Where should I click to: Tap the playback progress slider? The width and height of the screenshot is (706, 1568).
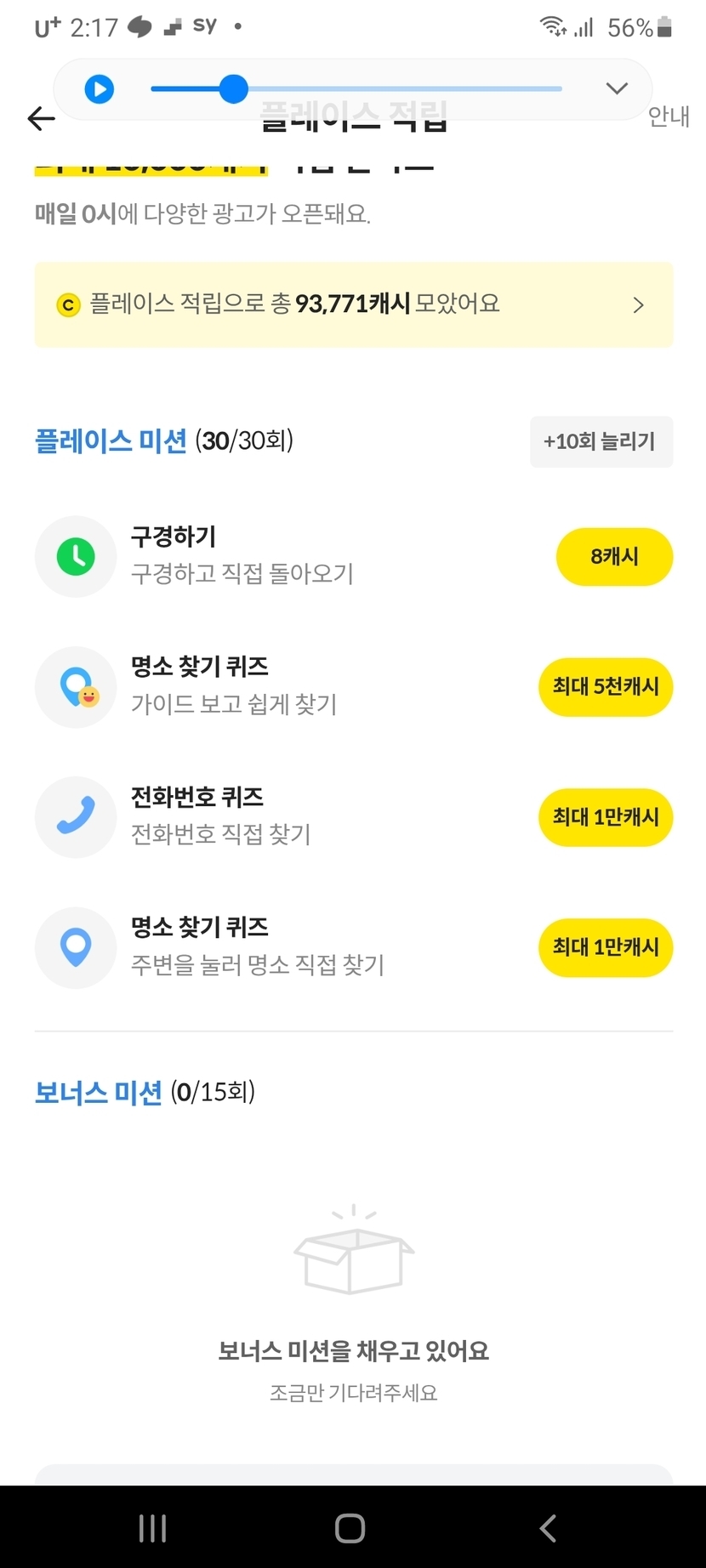click(x=356, y=88)
